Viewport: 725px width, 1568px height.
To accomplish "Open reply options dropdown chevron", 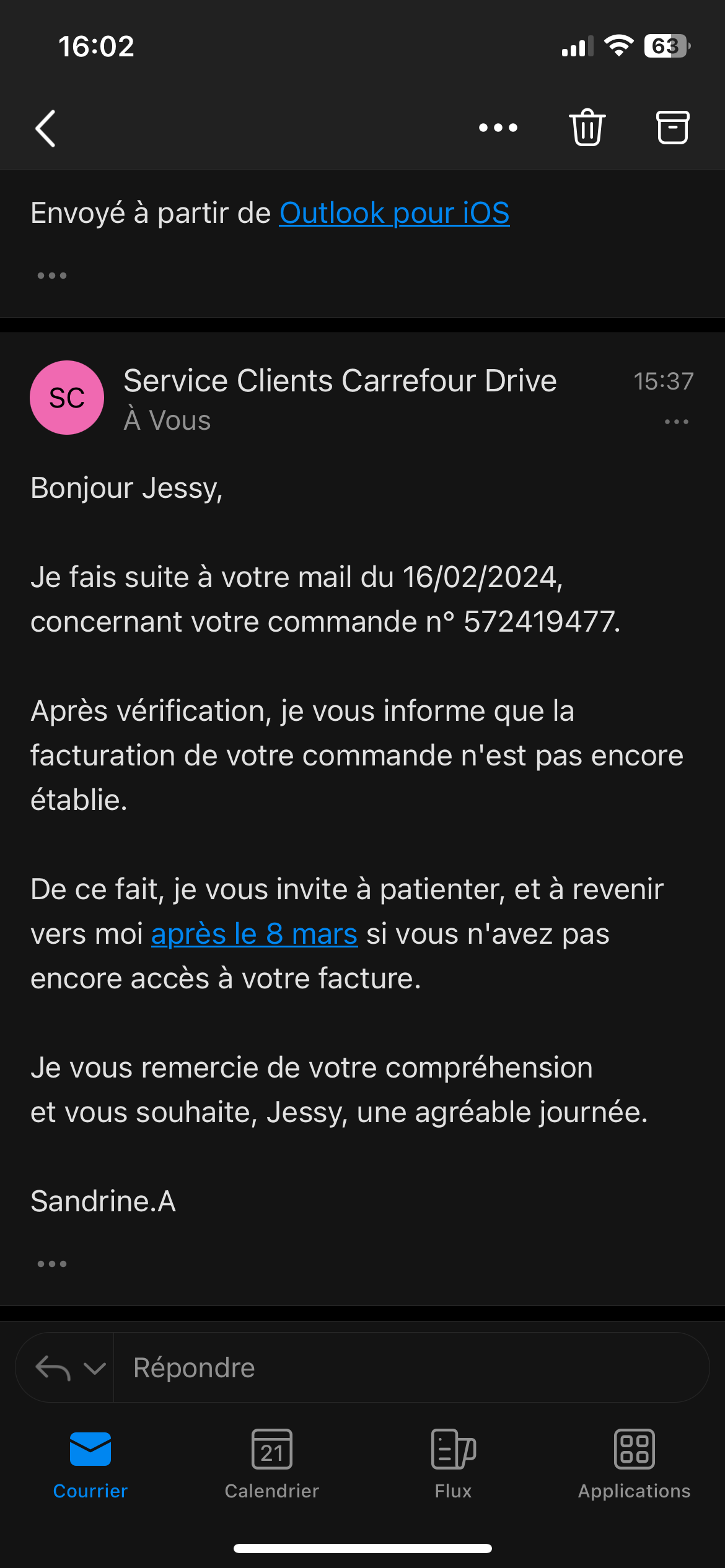I will [x=95, y=1368].
